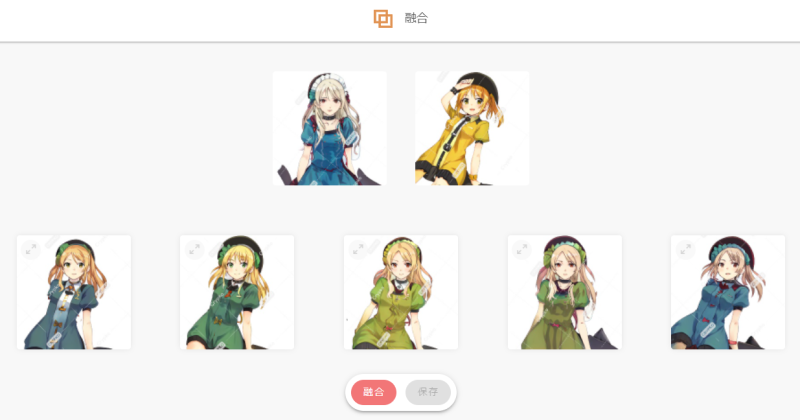Image resolution: width=800 pixels, height=420 pixels.
Task: Expand the dark green dress result using its expand icon
Action: tap(193, 248)
